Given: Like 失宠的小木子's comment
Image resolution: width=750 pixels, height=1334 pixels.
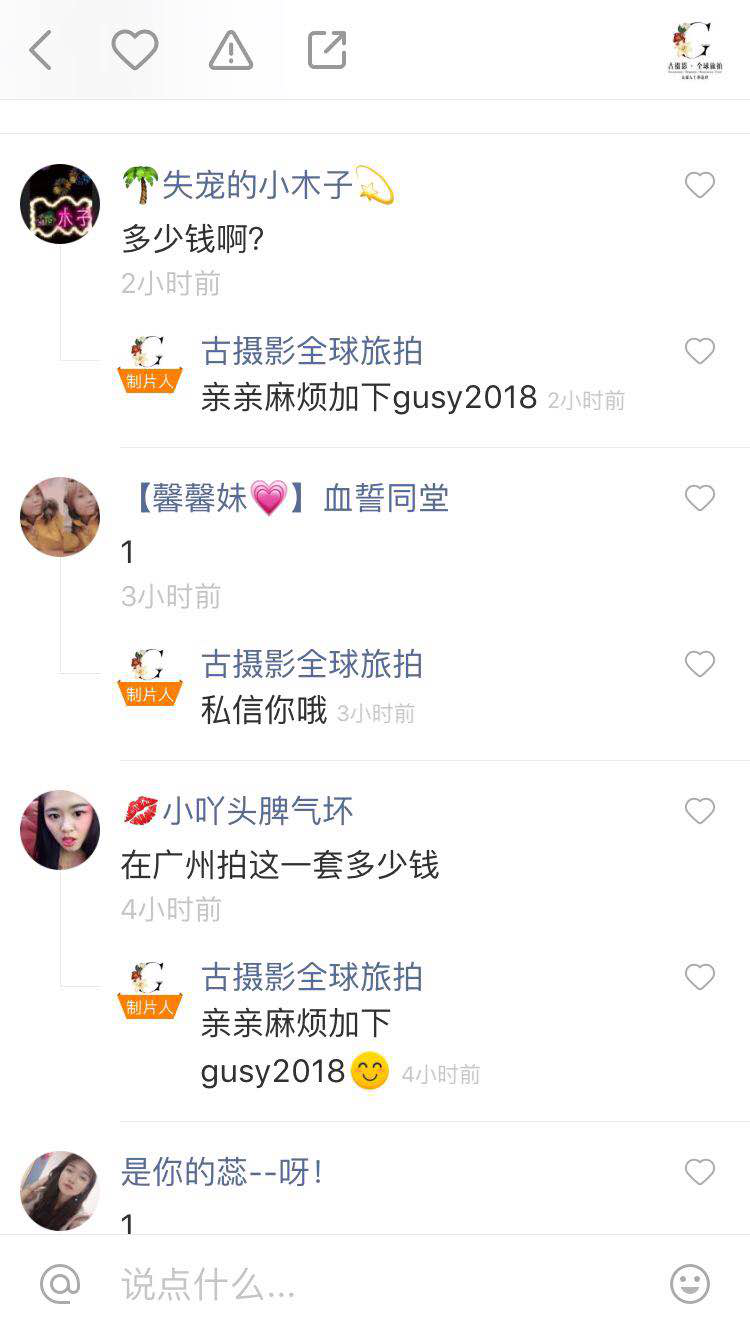Looking at the screenshot, I should point(699,185).
